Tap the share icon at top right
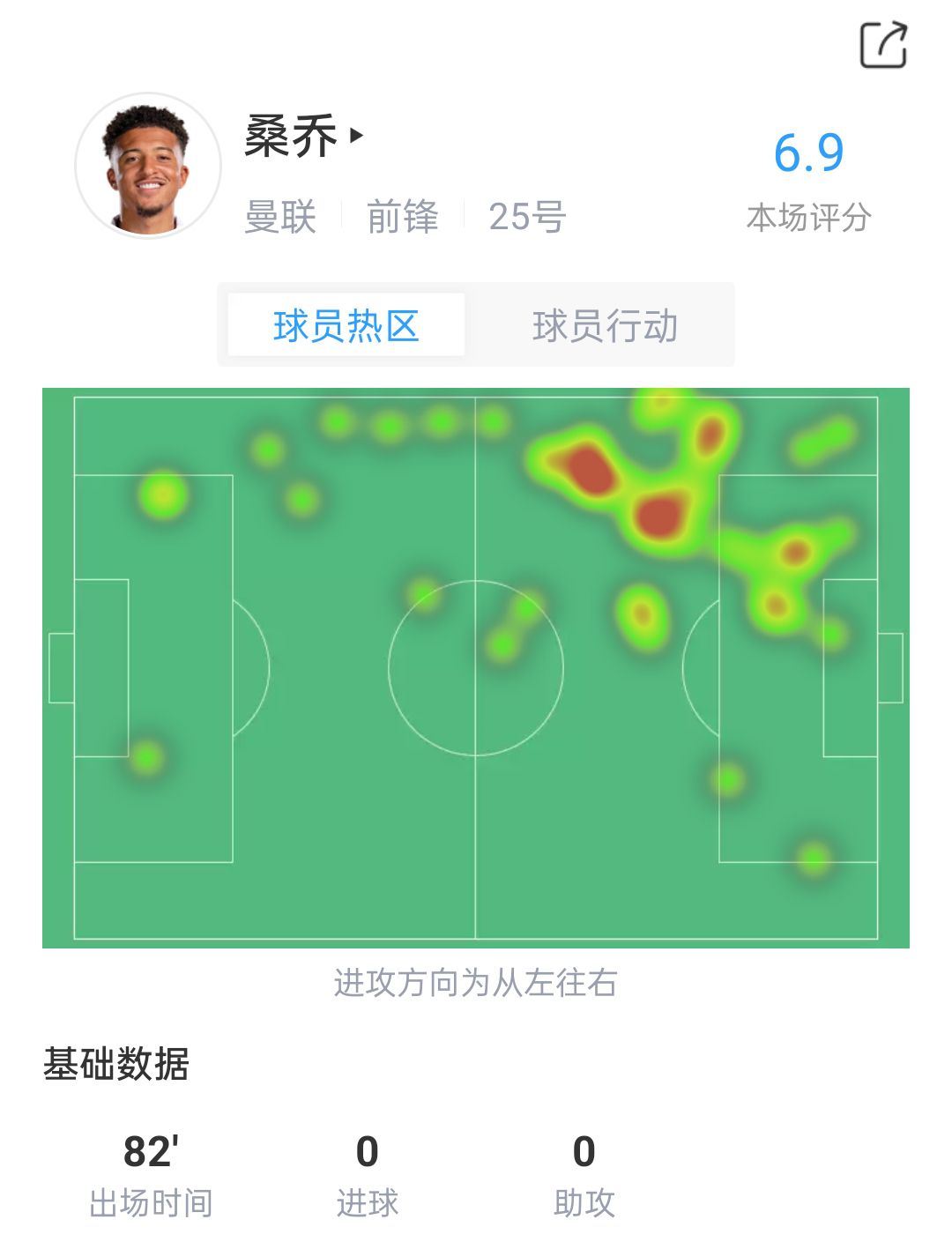The height and width of the screenshot is (1242, 952). coord(883,45)
